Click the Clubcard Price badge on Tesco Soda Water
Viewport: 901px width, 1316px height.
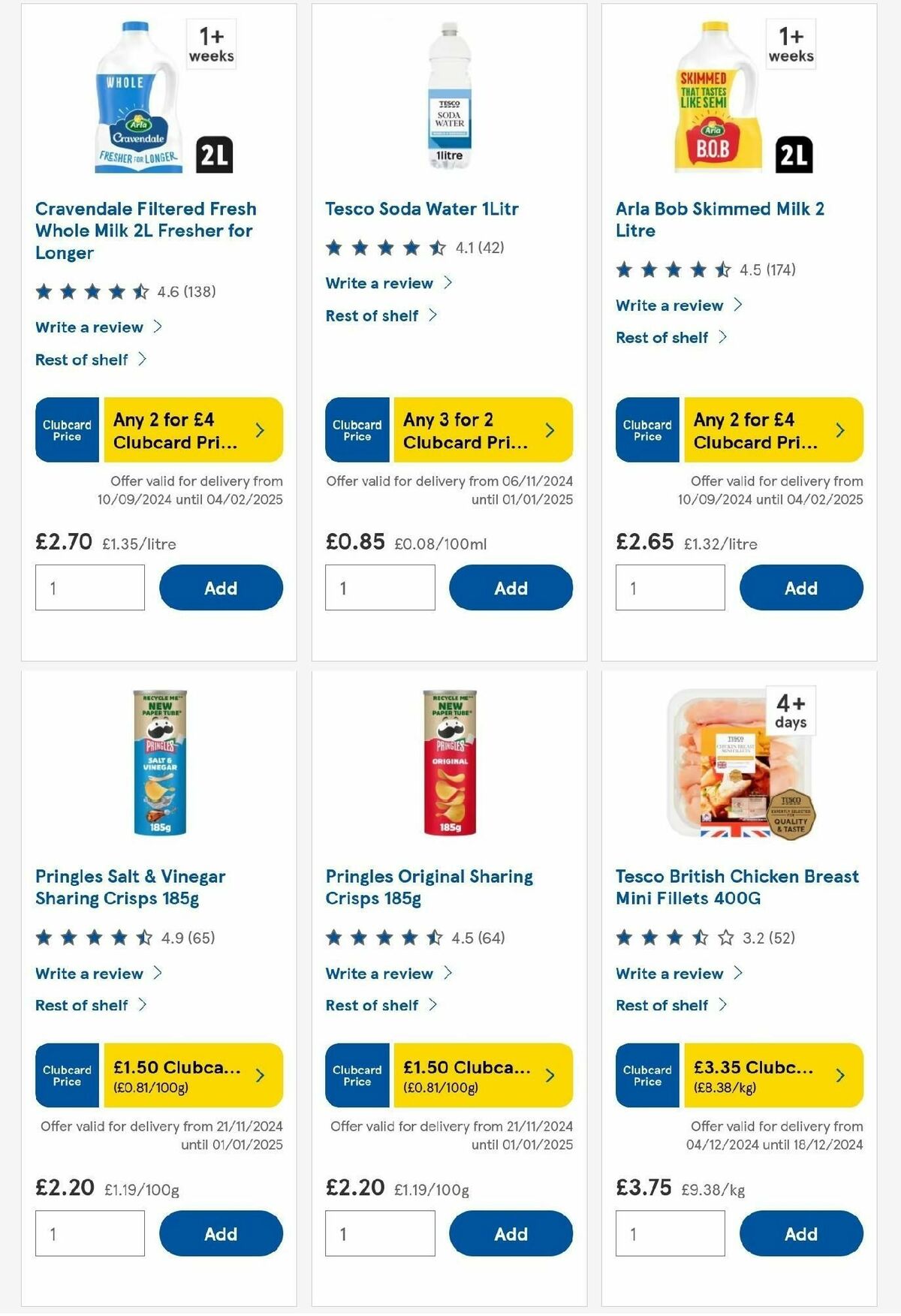point(357,429)
